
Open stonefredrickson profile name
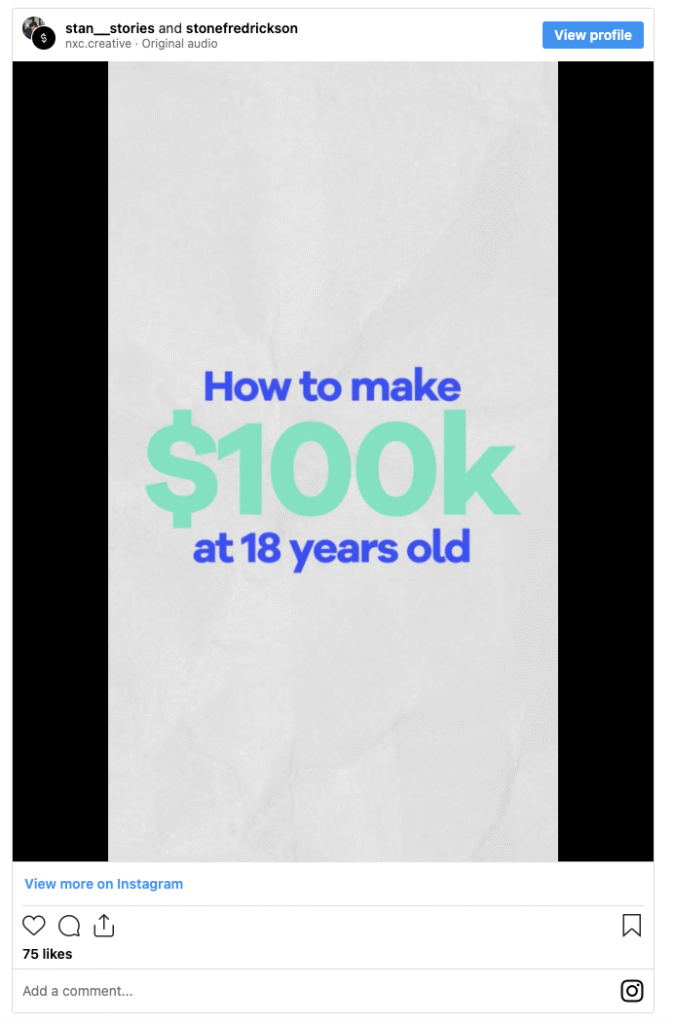coord(242,28)
